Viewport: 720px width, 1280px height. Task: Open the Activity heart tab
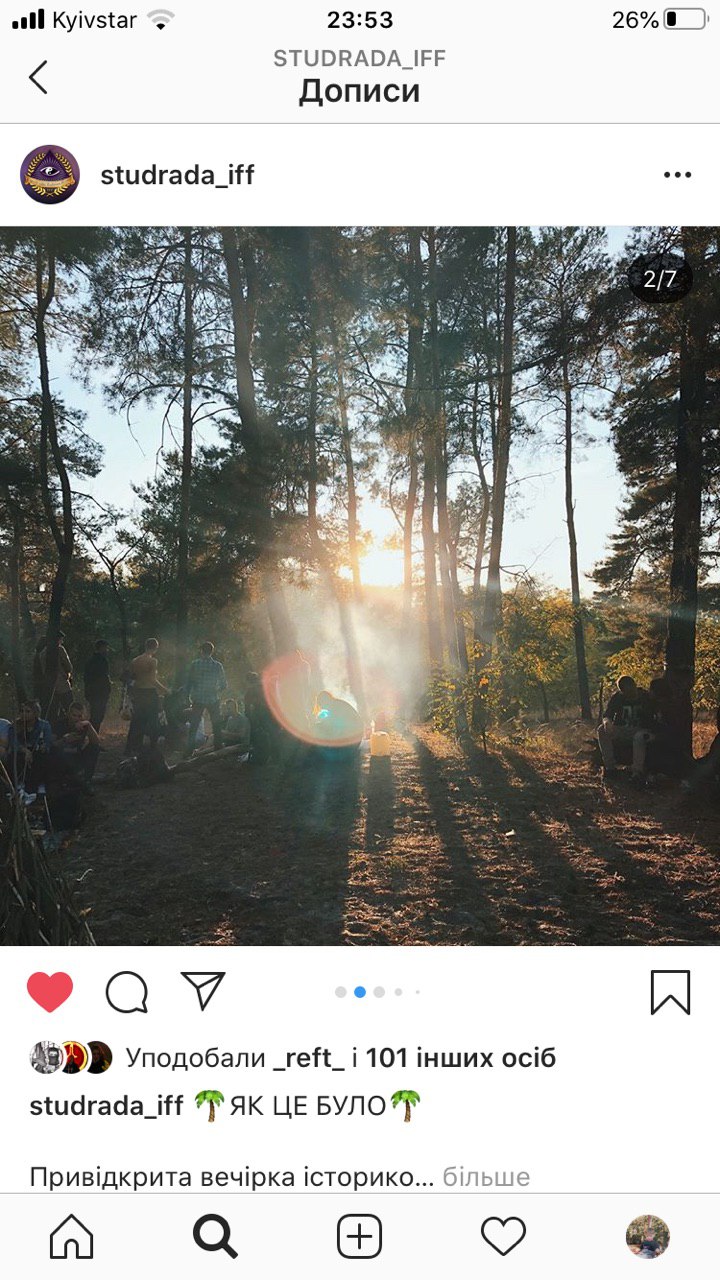click(503, 1237)
